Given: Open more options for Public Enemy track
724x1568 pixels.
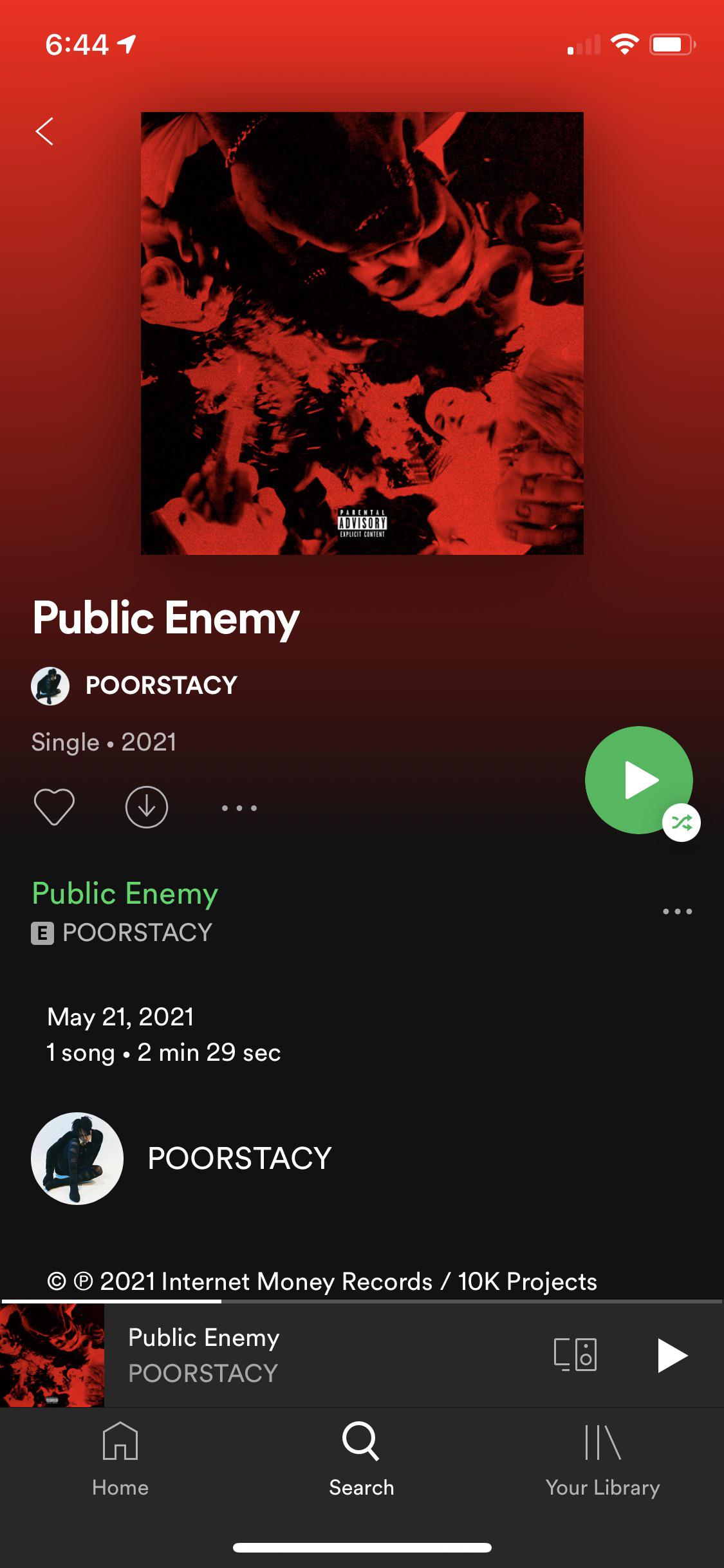Looking at the screenshot, I should tap(677, 911).
